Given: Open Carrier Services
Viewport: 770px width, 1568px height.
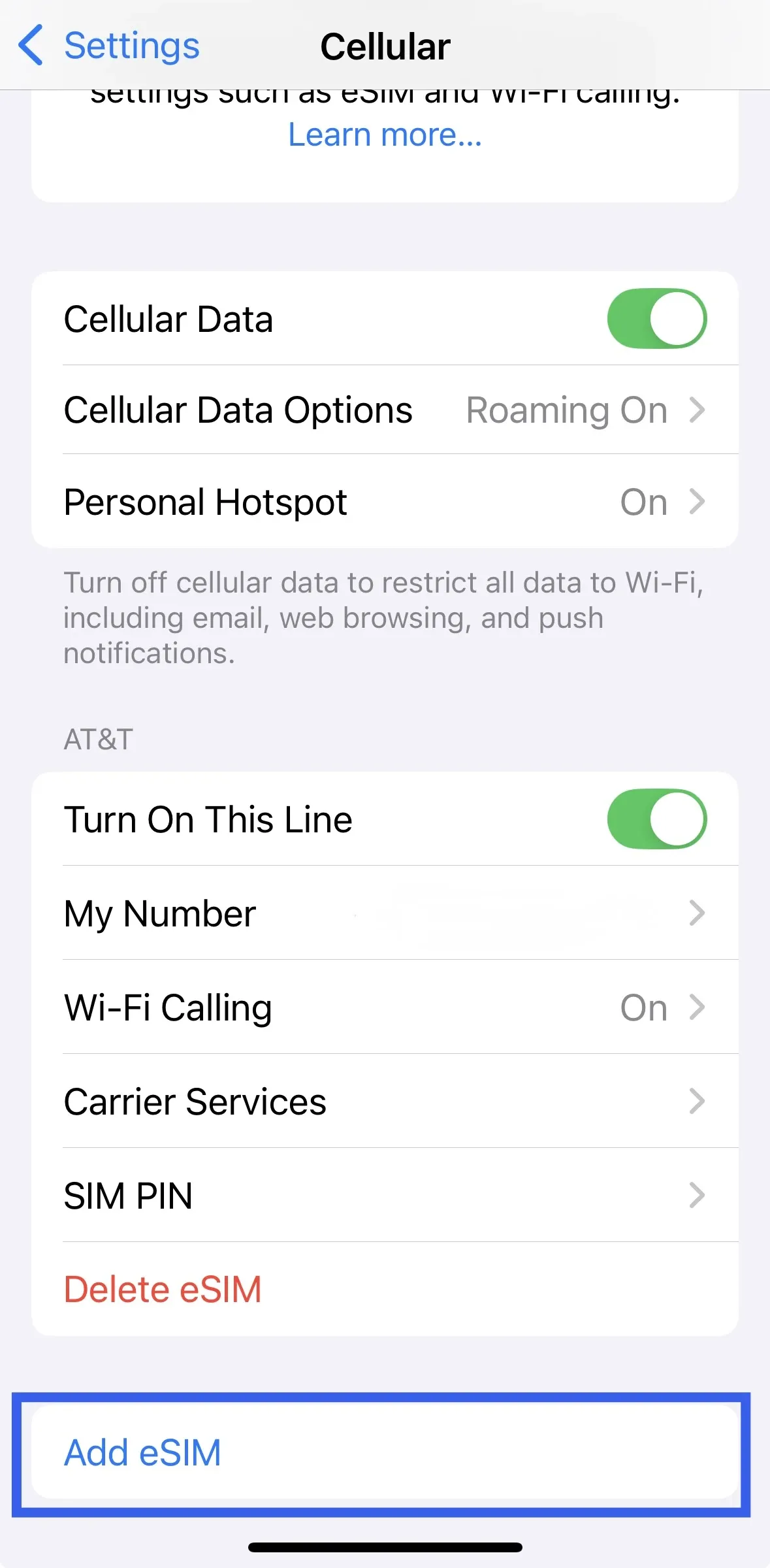Looking at the screenshot, I should point(385,1102).
